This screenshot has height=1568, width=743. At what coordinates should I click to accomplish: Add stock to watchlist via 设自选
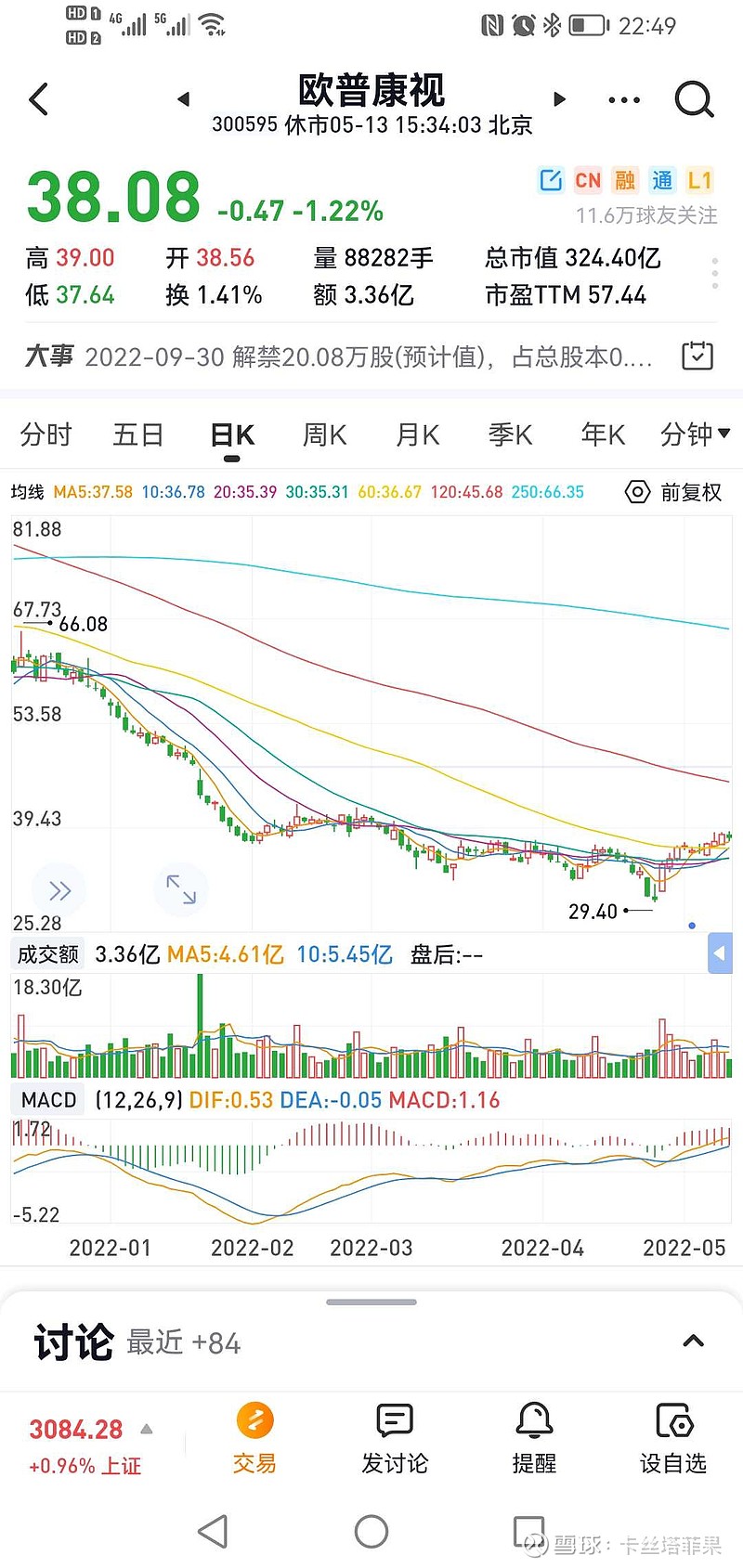pyautogui.click(x=673, y=1438)
